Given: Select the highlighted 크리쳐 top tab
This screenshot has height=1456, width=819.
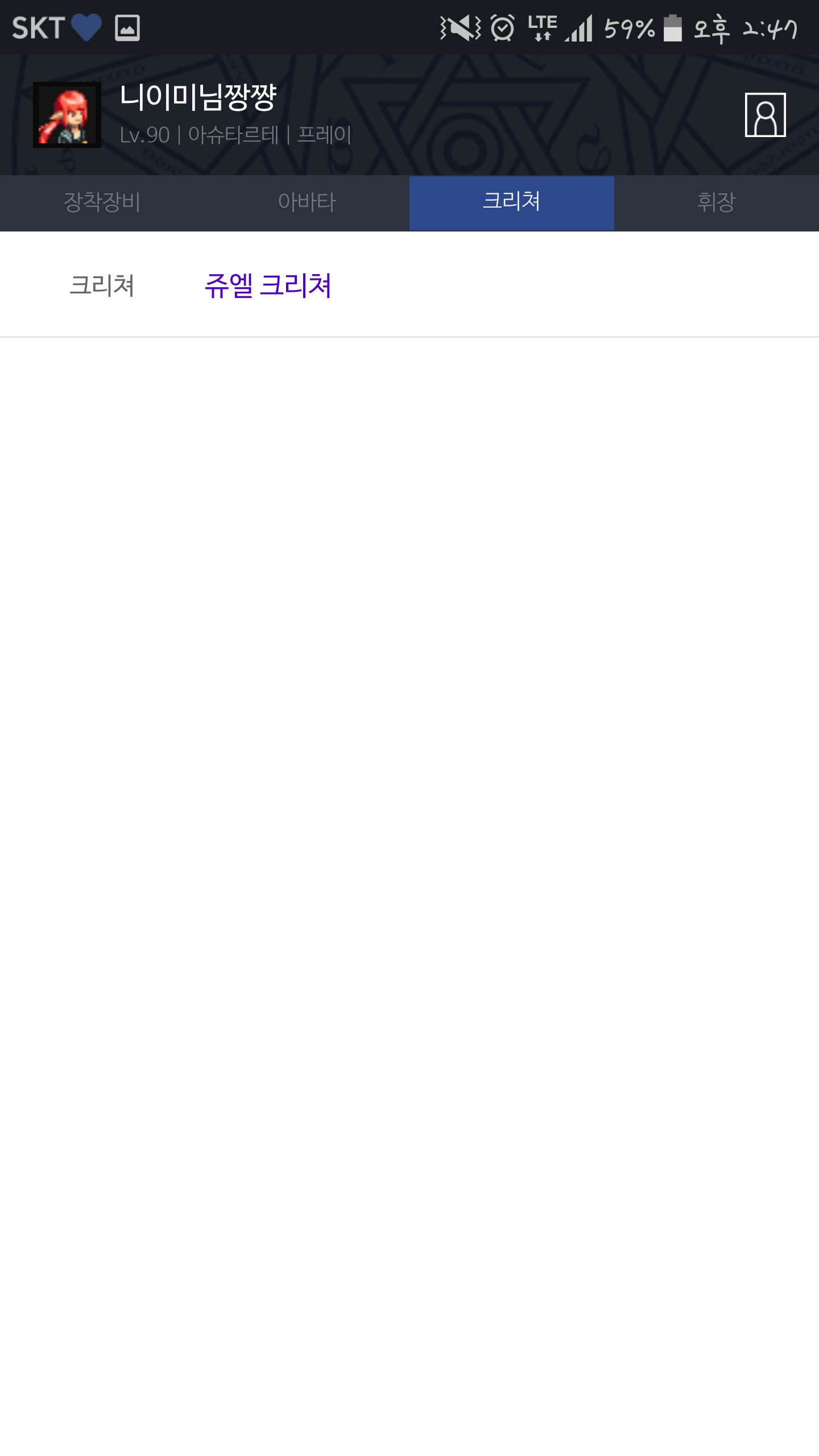Looking at the screenshot, I should [x=511, y=202].
